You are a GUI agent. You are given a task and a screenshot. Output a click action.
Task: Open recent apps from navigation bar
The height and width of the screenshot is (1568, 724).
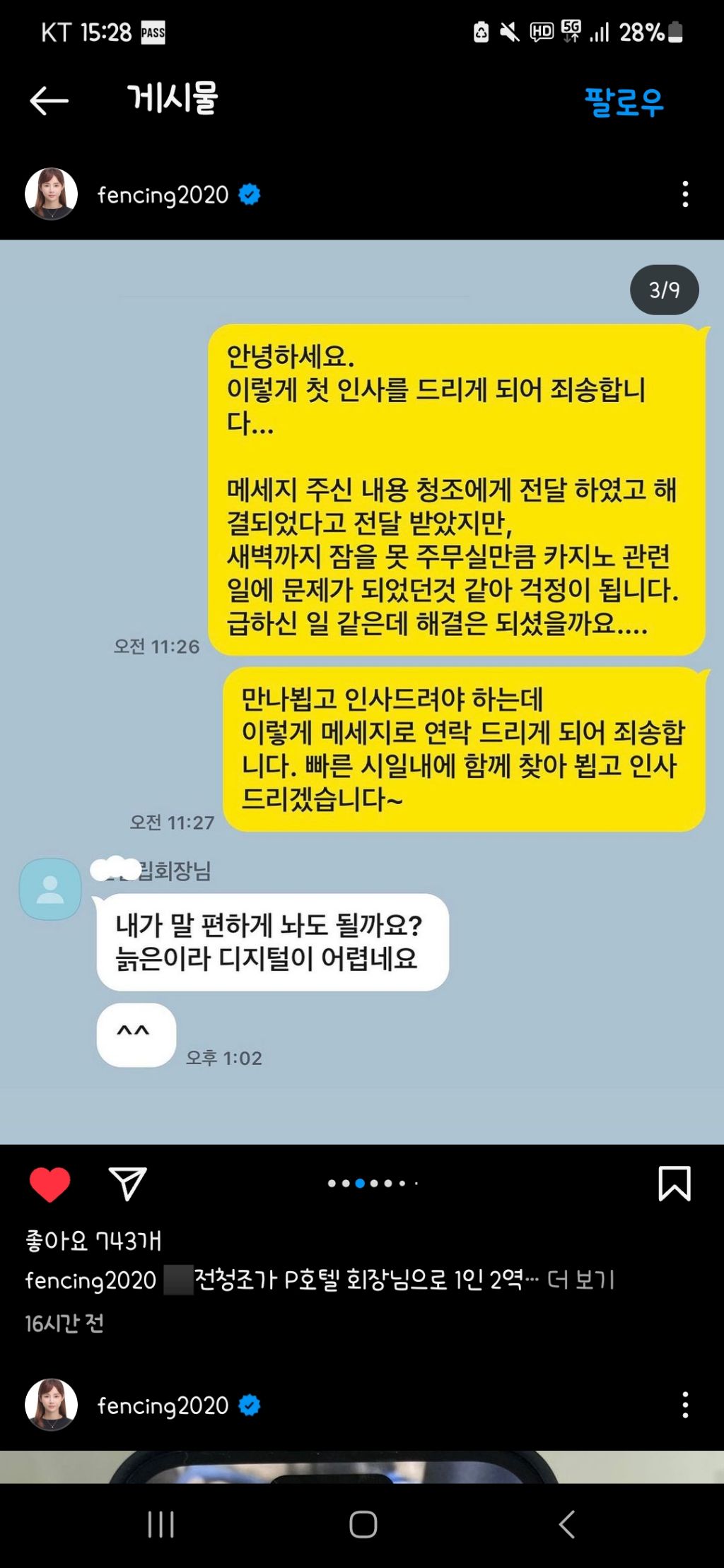click(160, 1524)
